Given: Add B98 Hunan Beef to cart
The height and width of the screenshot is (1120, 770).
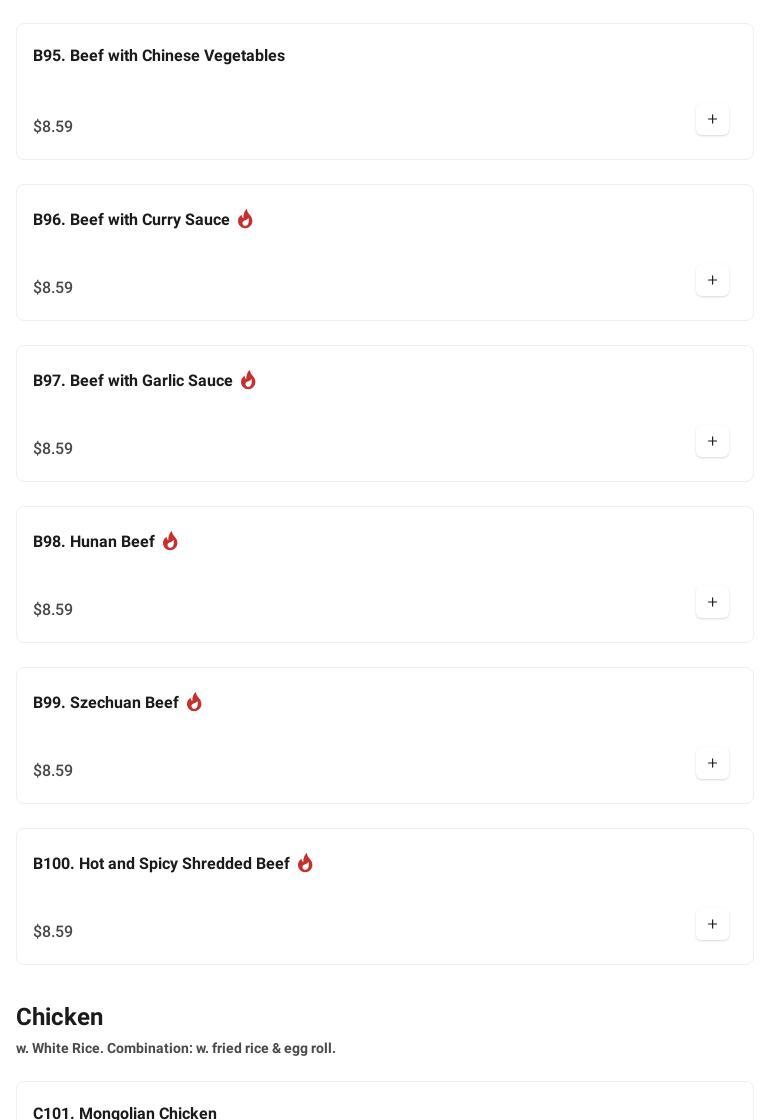Looking at the screenshot, I should click(x=712, y=603).
